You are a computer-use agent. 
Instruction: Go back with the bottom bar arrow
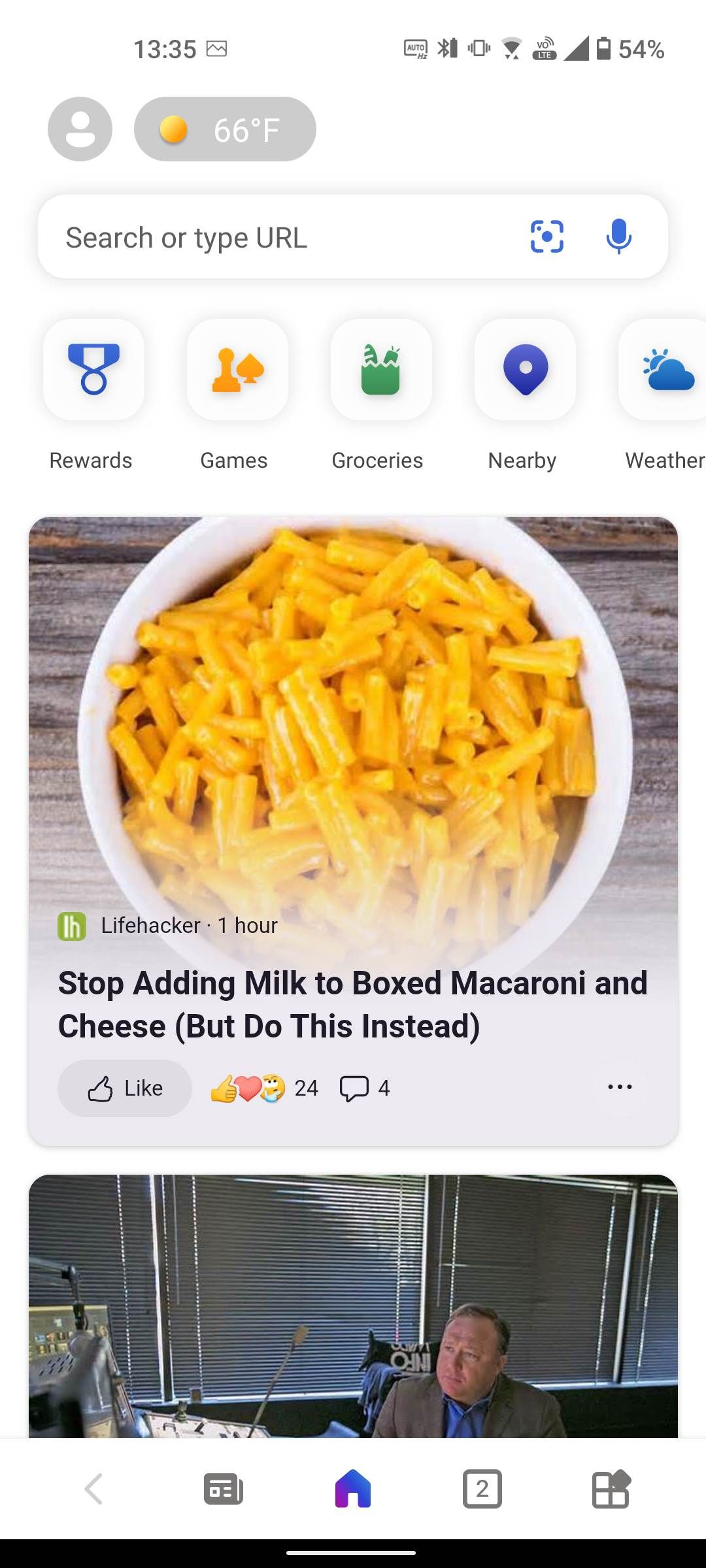coord(93,1489)
